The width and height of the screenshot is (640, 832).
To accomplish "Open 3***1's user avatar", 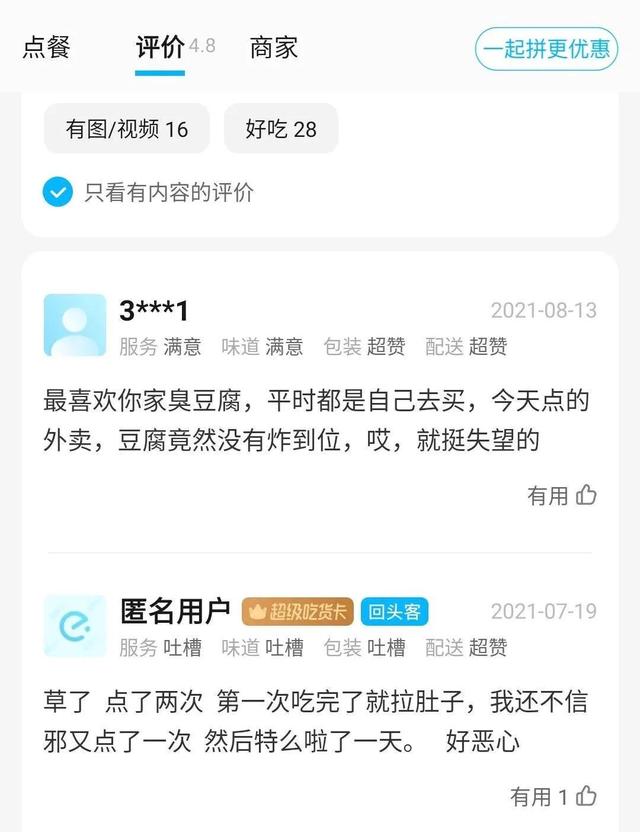I will click(x=75, y=325).
